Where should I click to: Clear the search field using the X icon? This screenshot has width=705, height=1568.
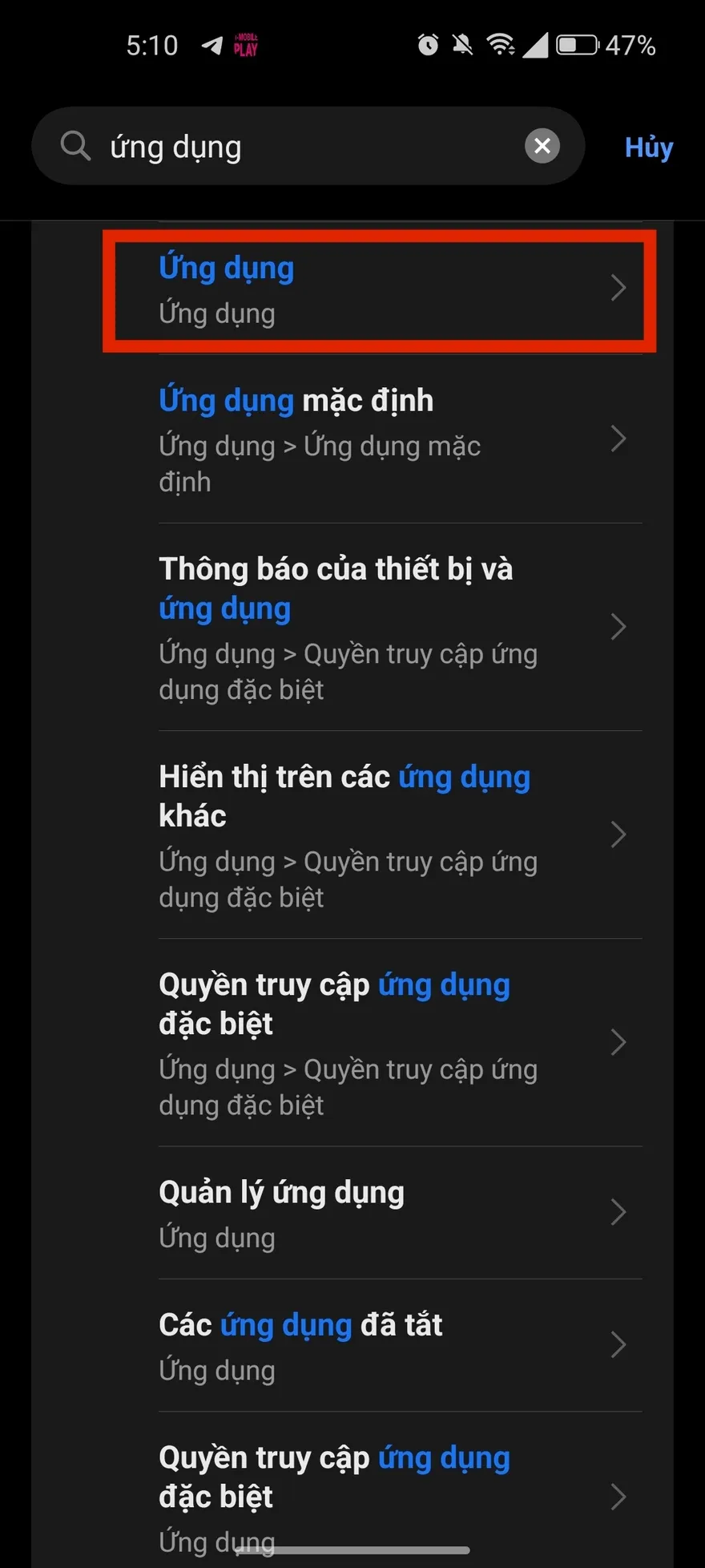[x=542, y=146]
